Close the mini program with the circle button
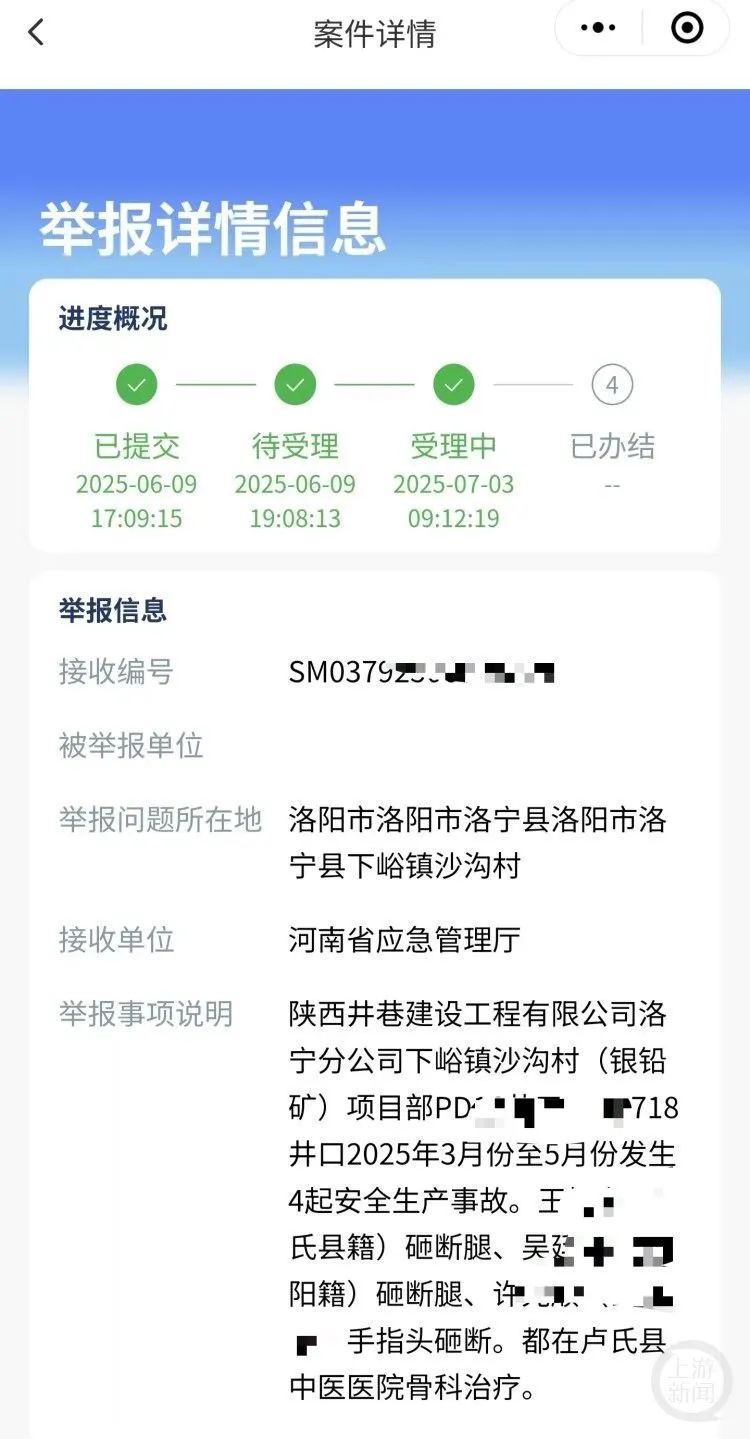 point(687,29)
